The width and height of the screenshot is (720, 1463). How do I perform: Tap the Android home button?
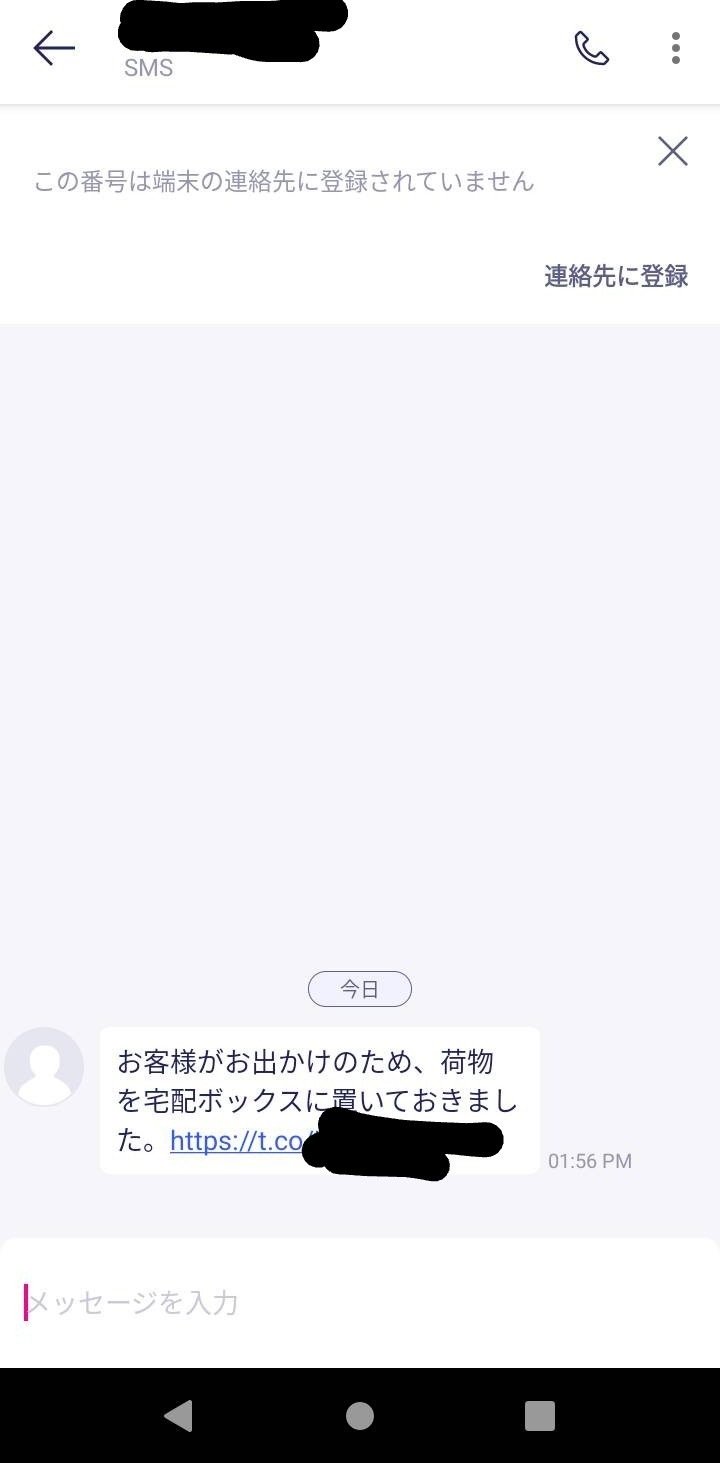[x=359, y=1416]
